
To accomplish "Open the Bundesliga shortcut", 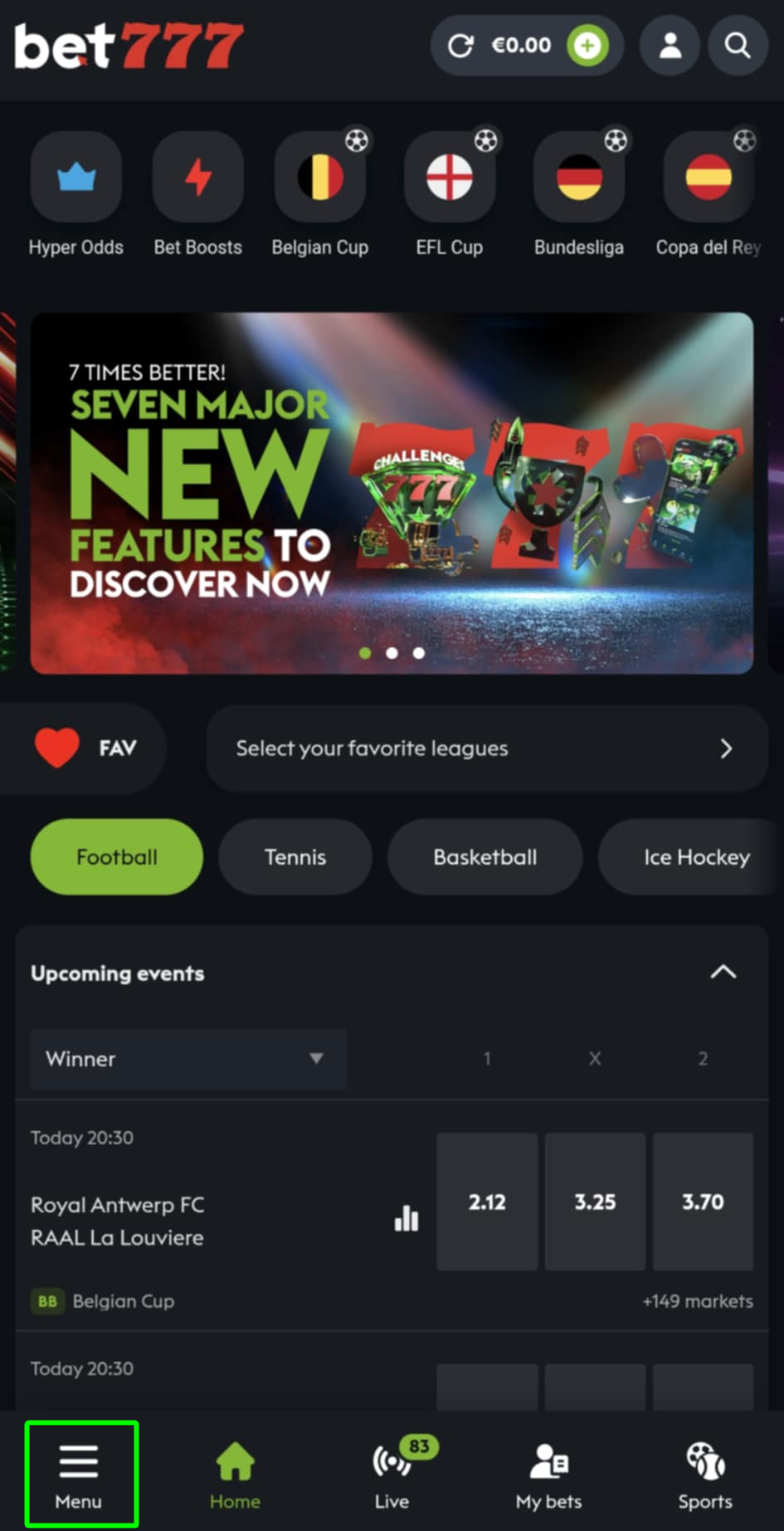I will pyautogui.click(x=579, y=178).
